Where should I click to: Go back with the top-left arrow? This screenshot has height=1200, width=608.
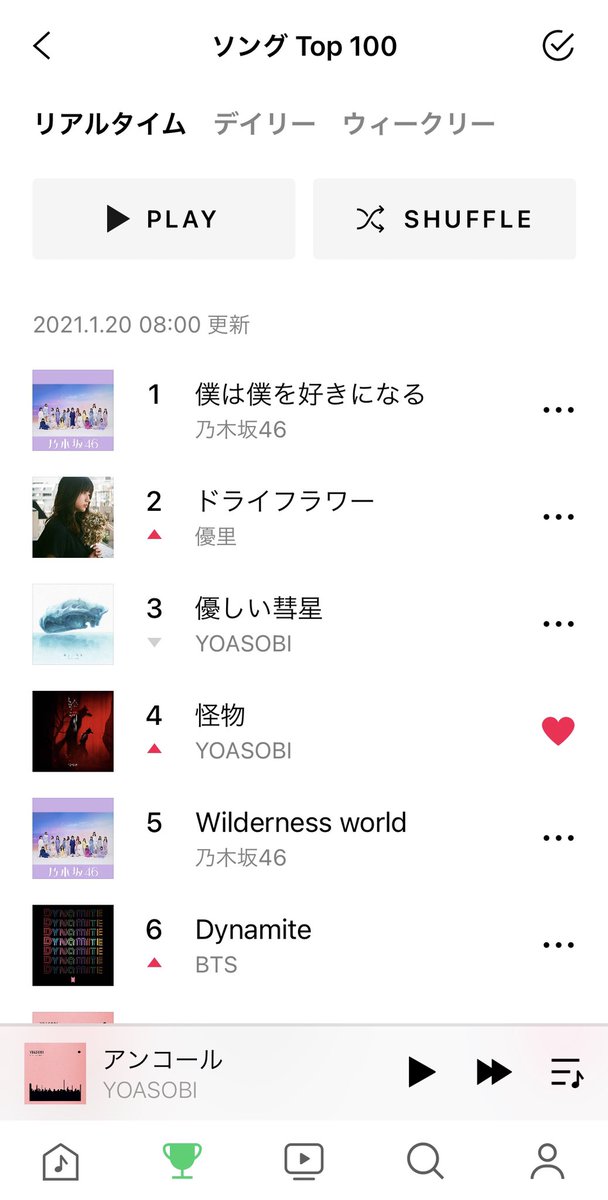tap(42, 46)
